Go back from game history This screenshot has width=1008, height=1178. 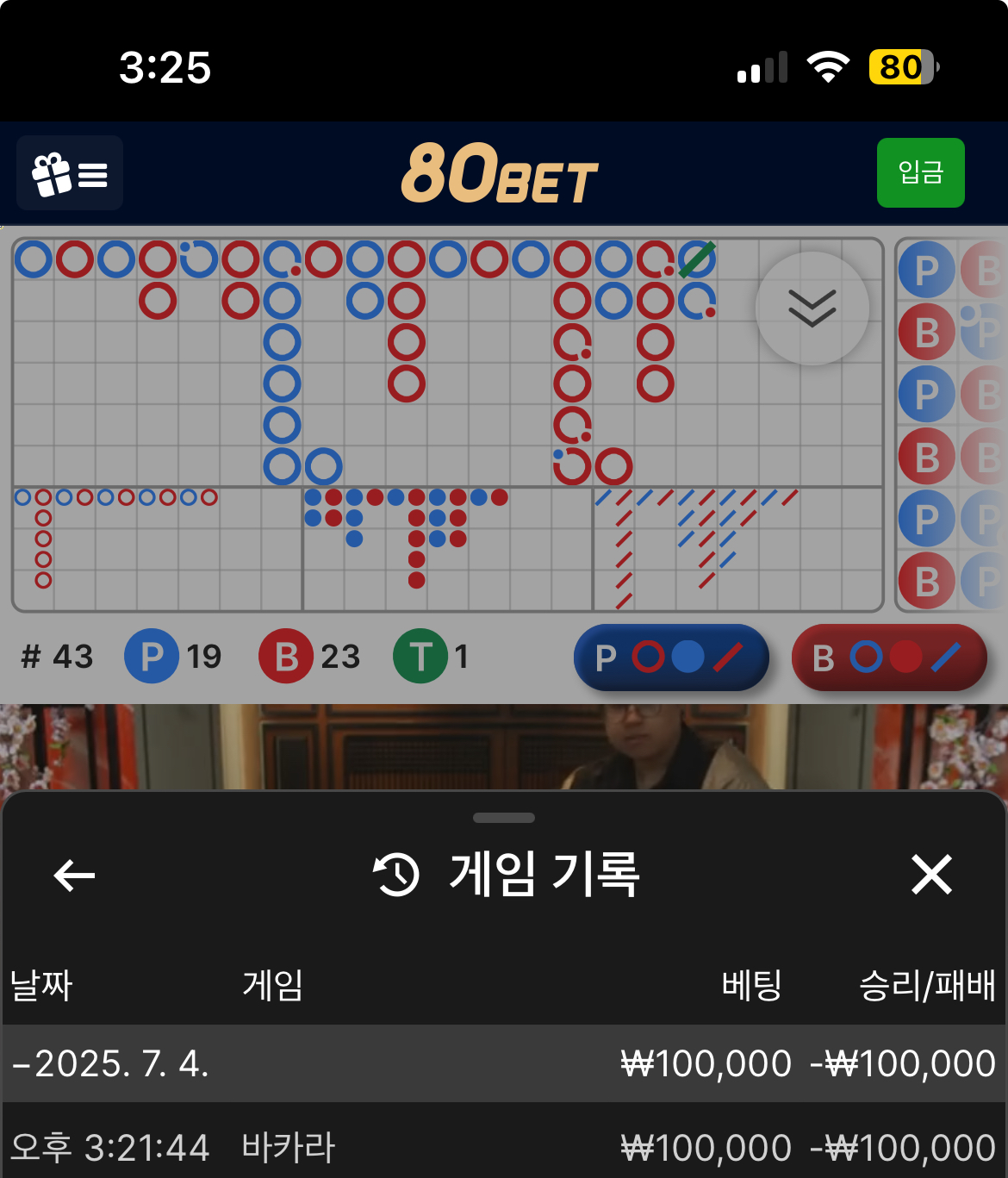click(74, 876)
